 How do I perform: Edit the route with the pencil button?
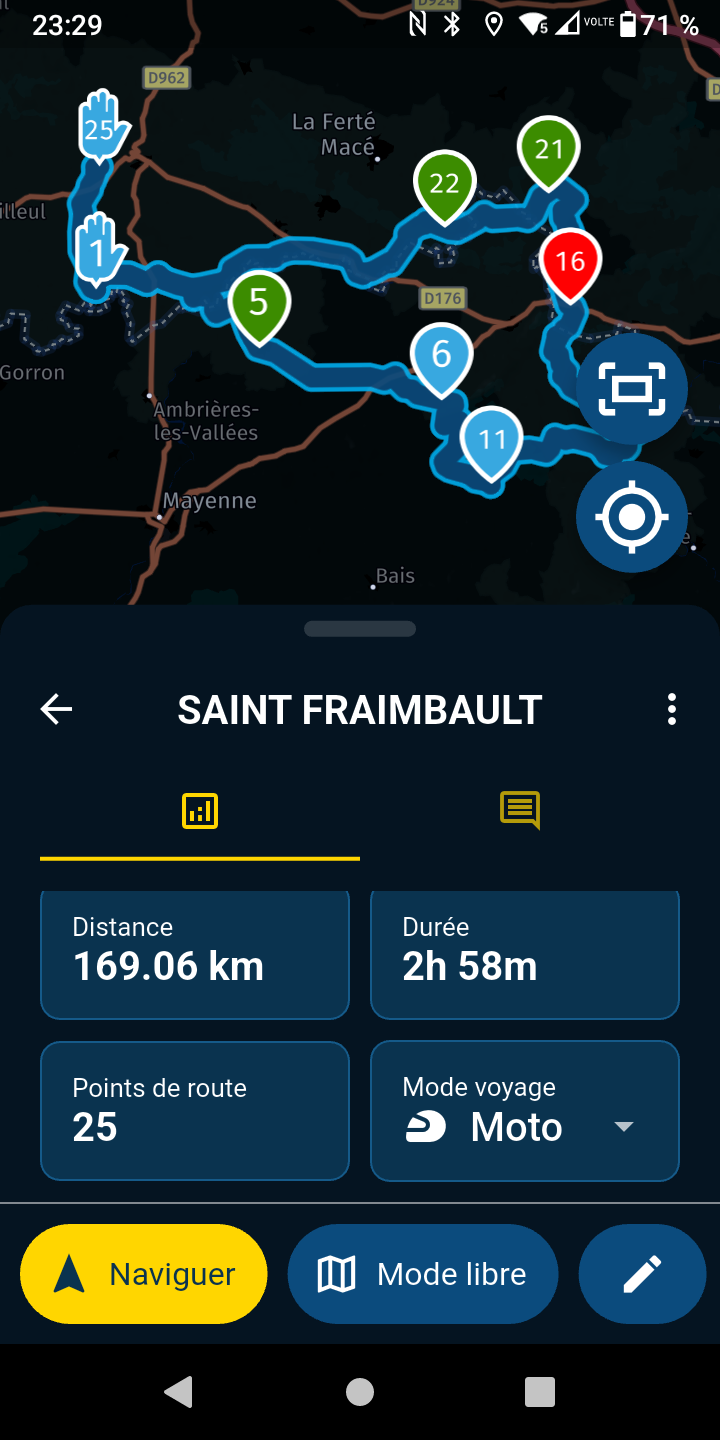pyautogui.click(x=642, y=1274)
